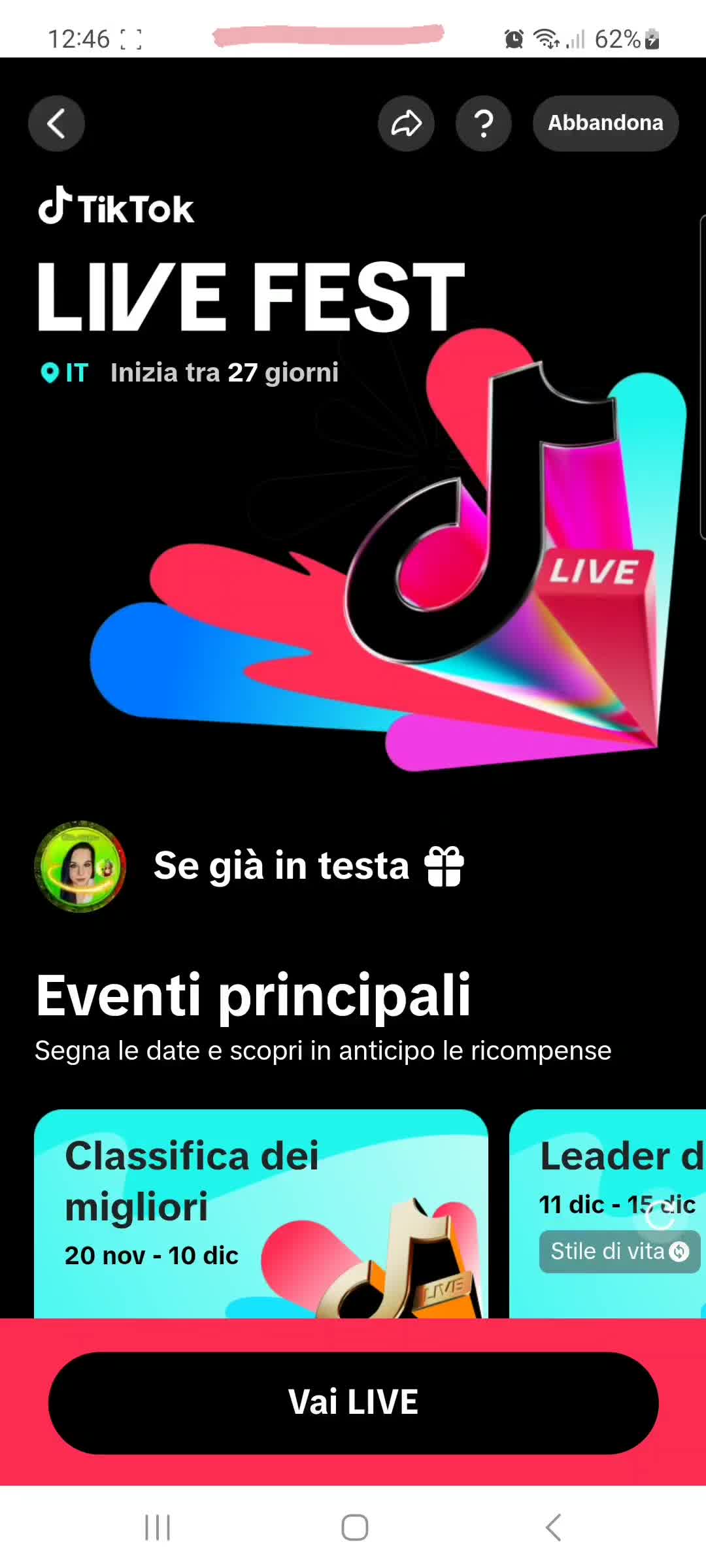706x1568 pixels.
Task: Go back using the top-left arrow
Action: click(56, 123)
